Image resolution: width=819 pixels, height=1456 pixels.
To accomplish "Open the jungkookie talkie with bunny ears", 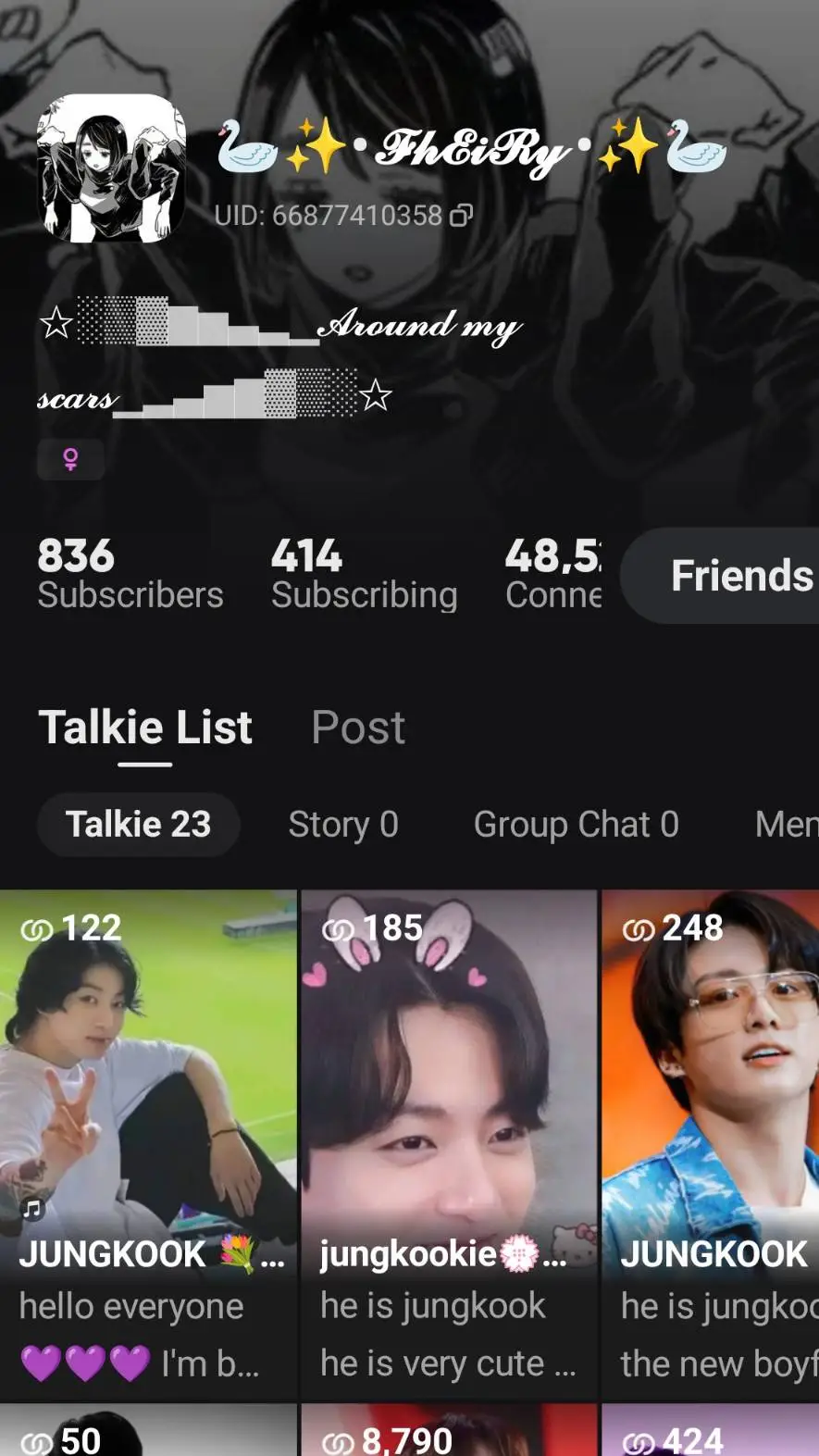I will click(449, 1145).
